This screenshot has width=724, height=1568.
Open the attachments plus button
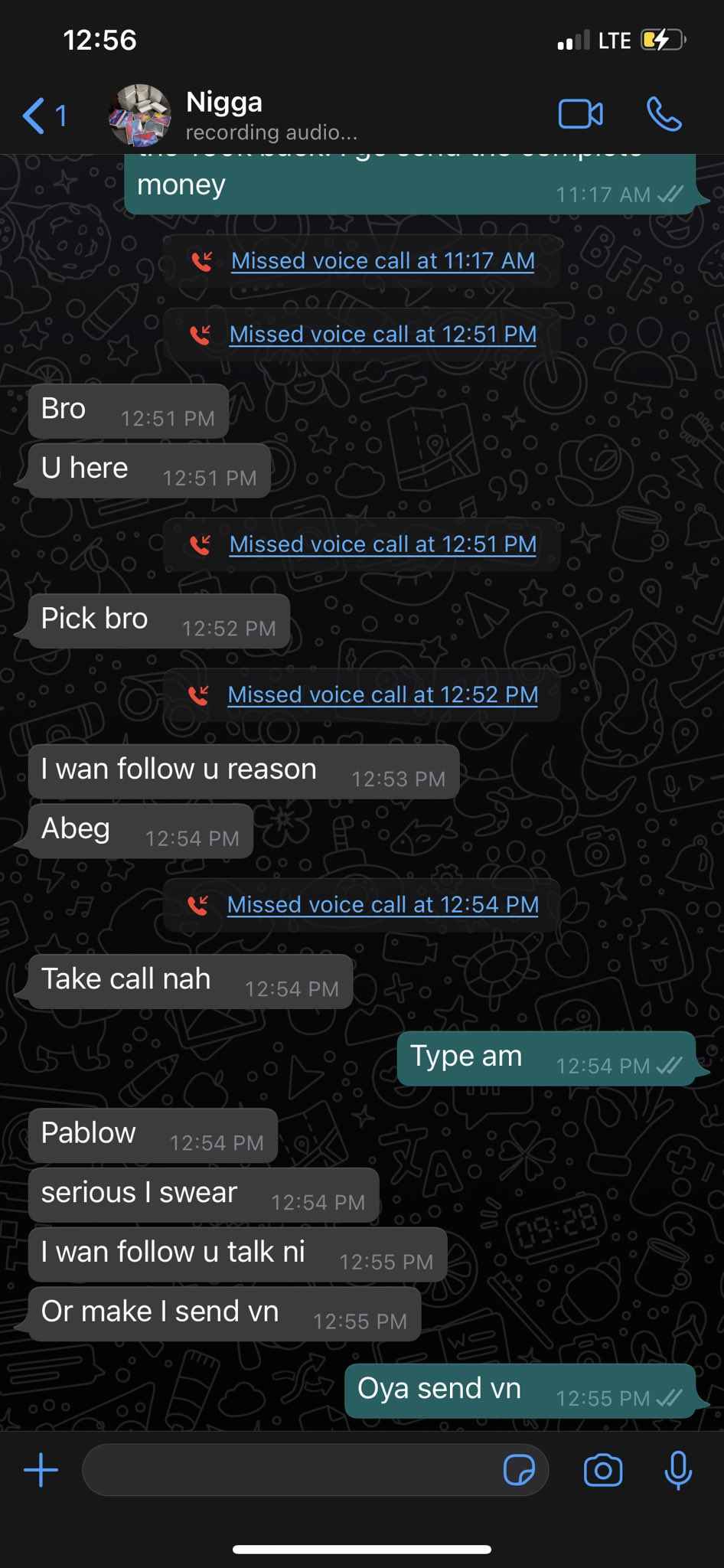(x=41, y=1470)
